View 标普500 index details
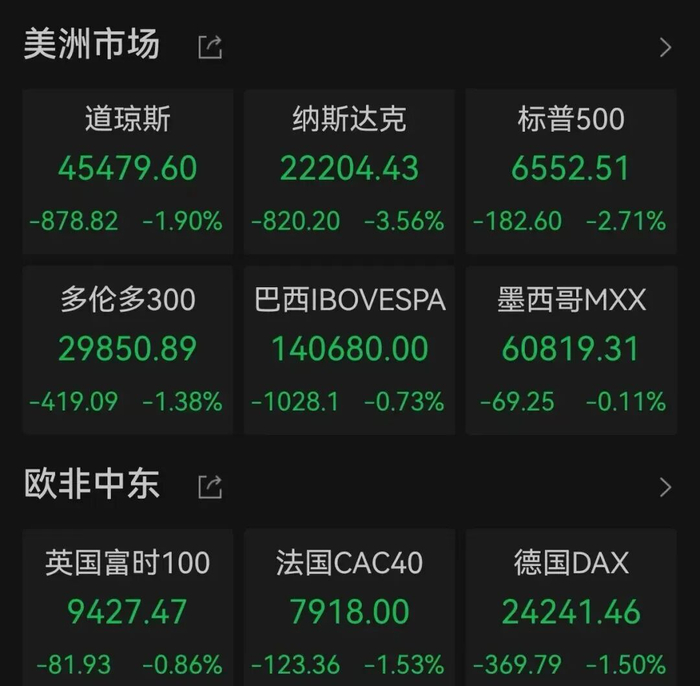Screen dimensions: 700x686 [x=571, y=171]
